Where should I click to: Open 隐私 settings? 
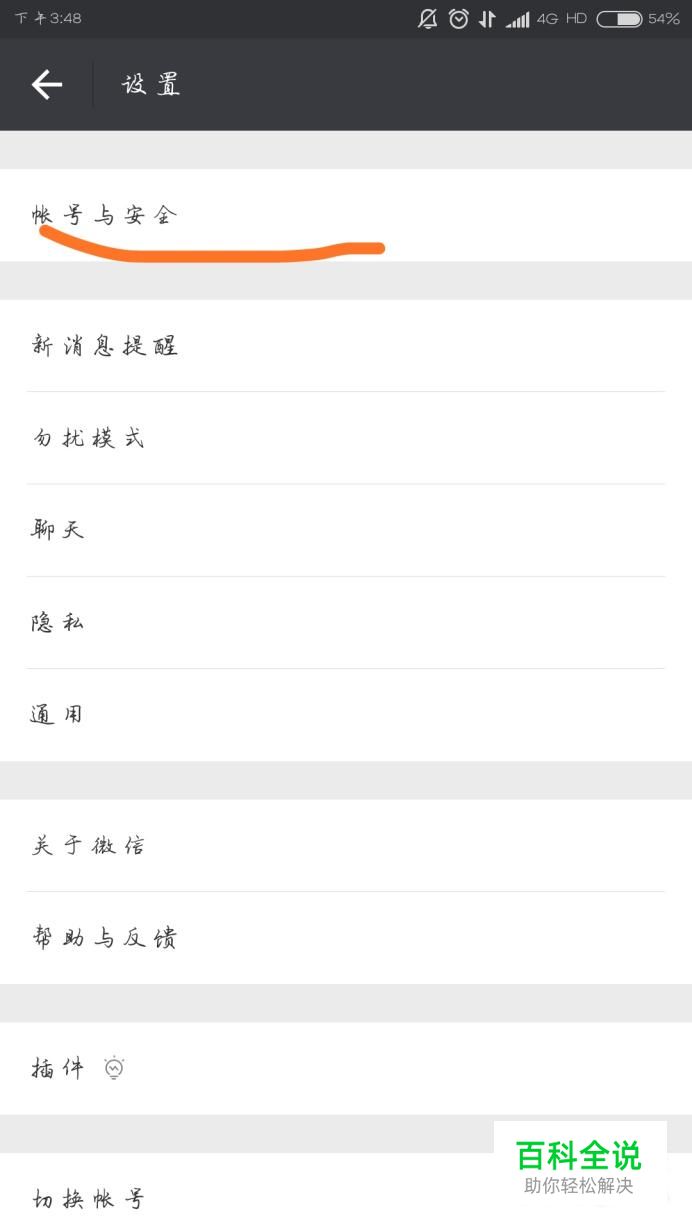coord(346,622)
